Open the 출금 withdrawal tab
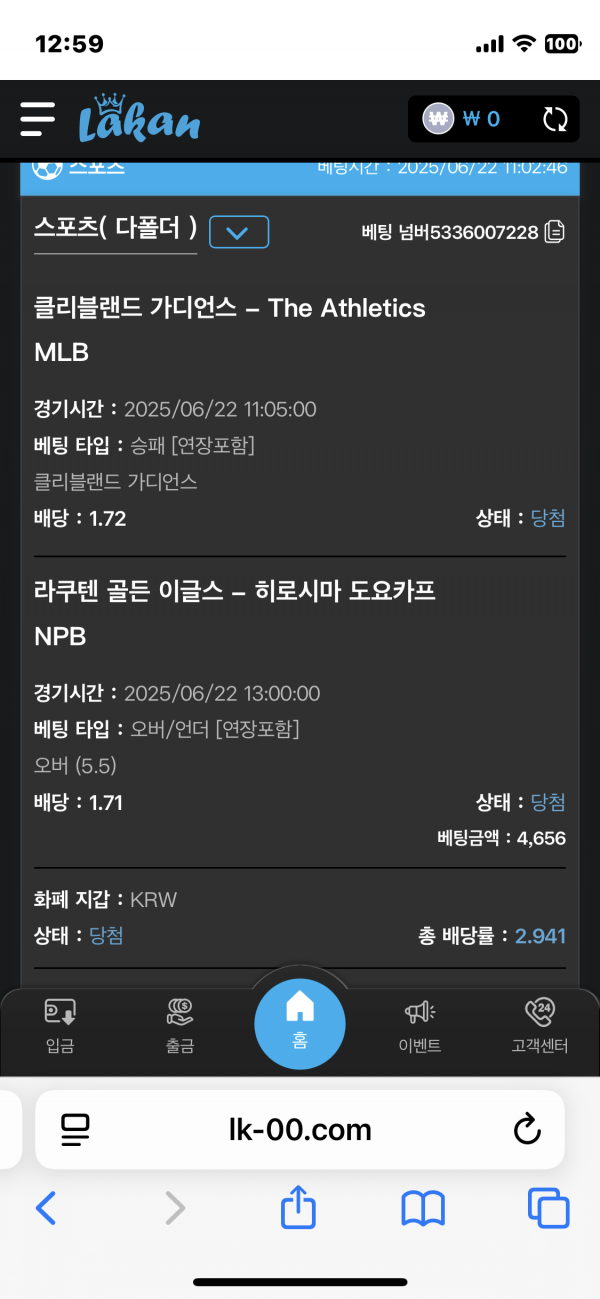The width and height of the screenshot is (600, 1299). tap(180, 1026)
